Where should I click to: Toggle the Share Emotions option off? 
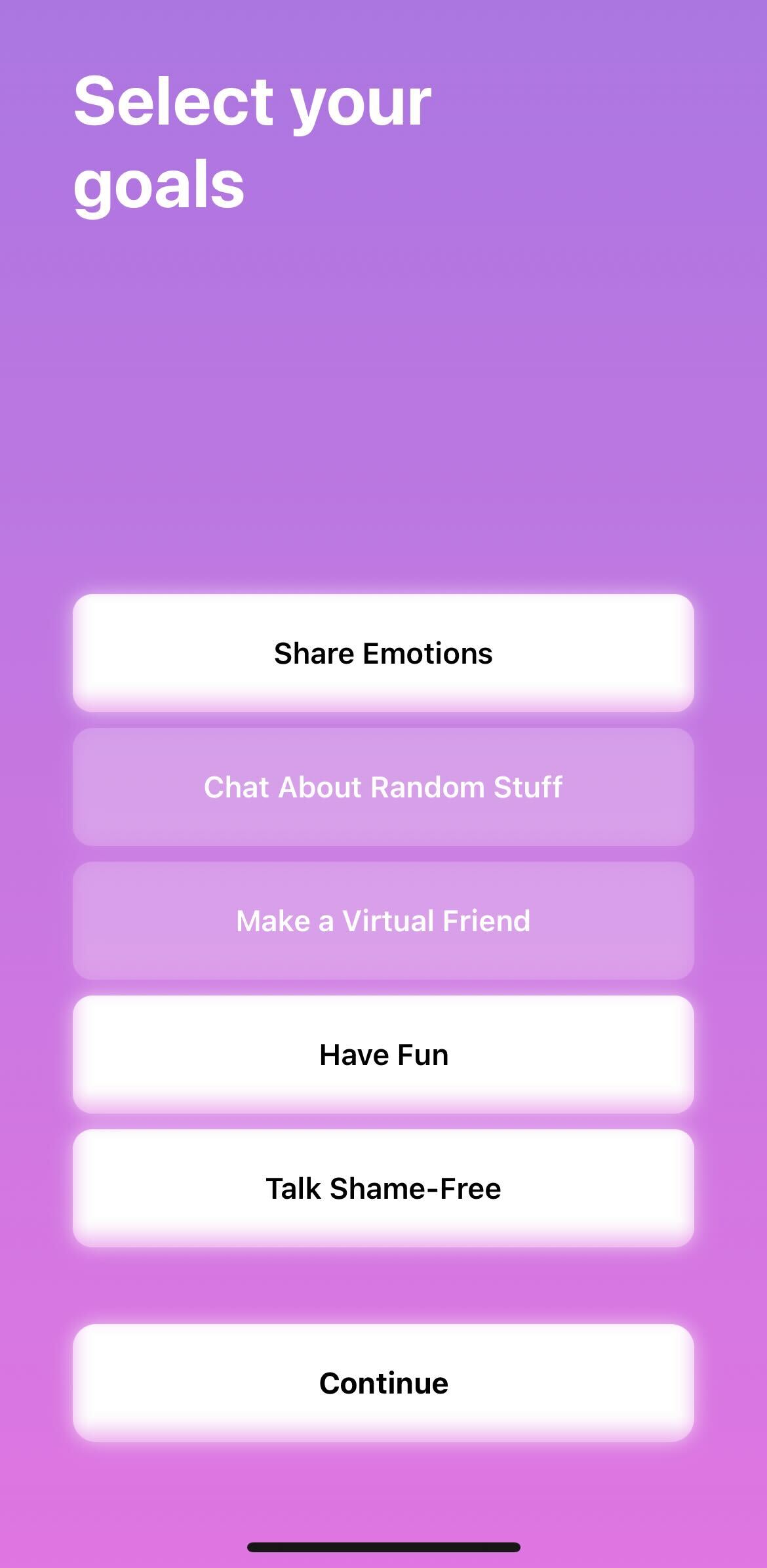[x=383, y=653]
